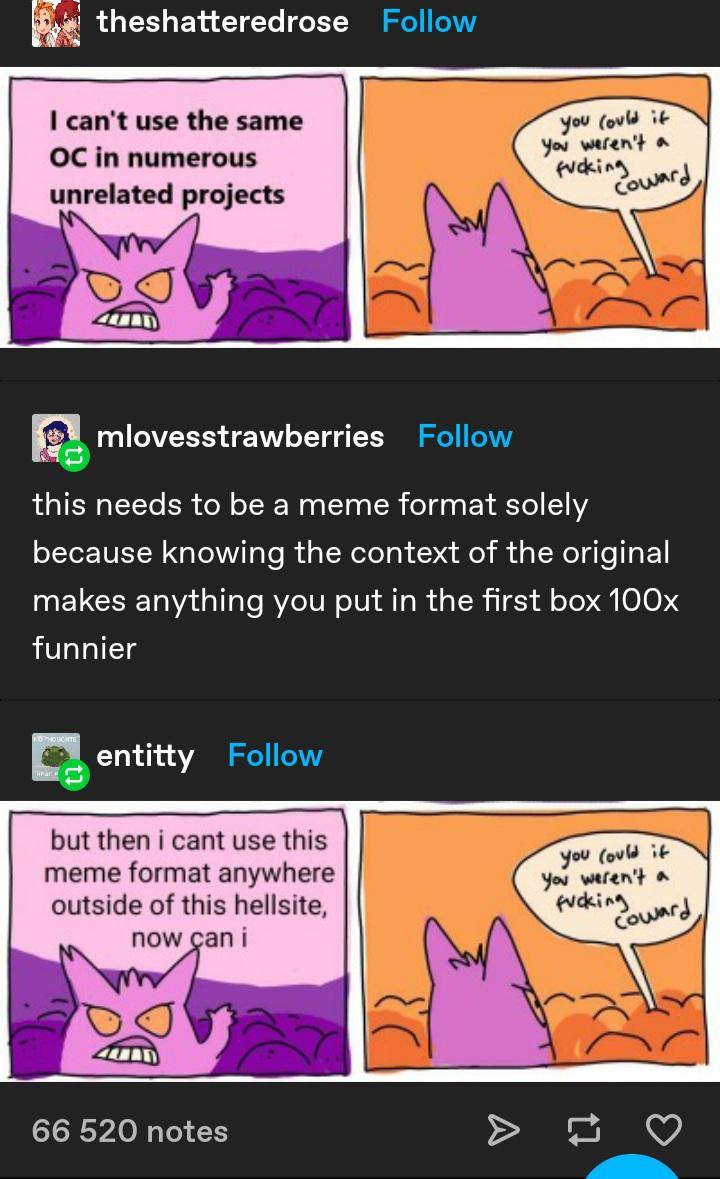The height and width of the screenshot is (1179, 720).
Task: Reblog this post
Action: point(584,1130)
